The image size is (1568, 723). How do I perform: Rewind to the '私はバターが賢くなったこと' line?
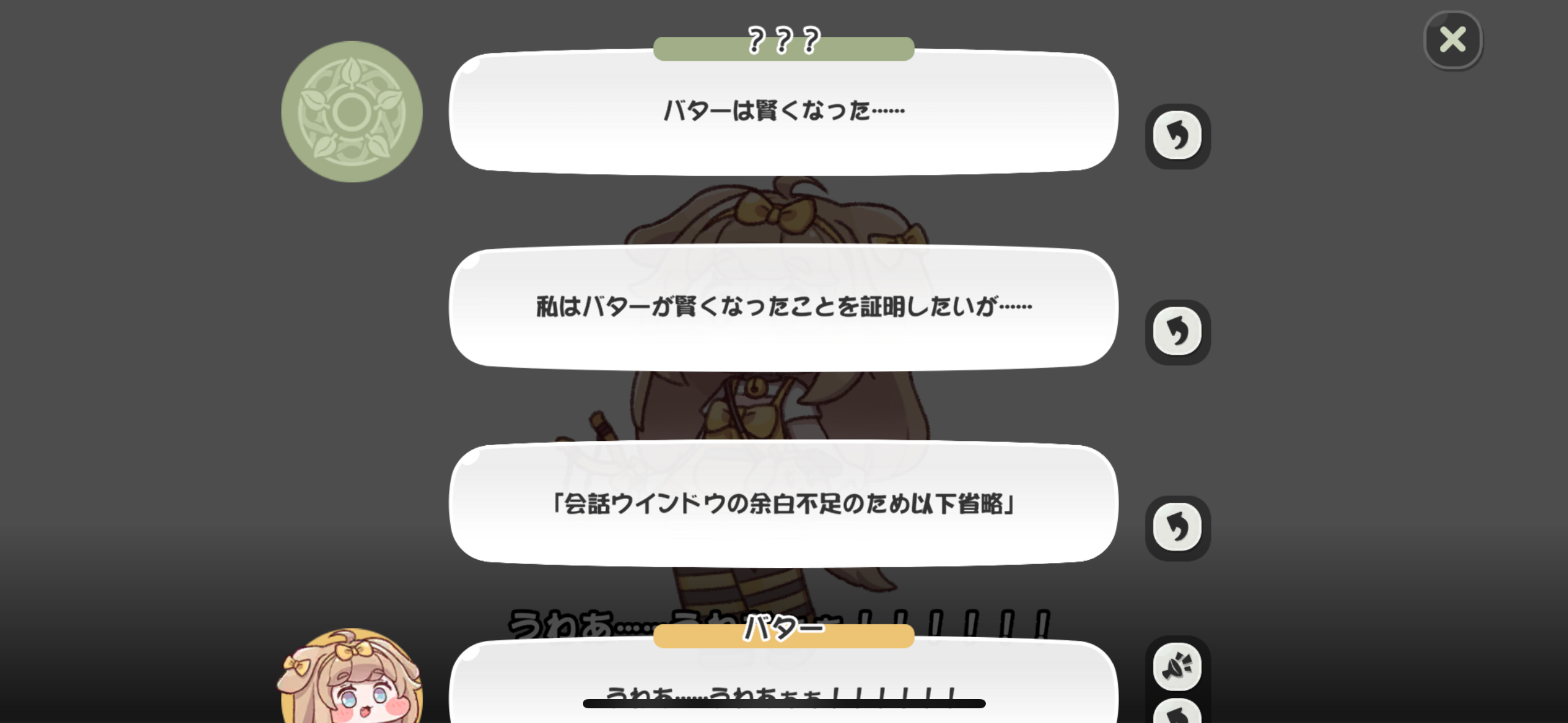pyautogui.click(x=1177, y=332)
